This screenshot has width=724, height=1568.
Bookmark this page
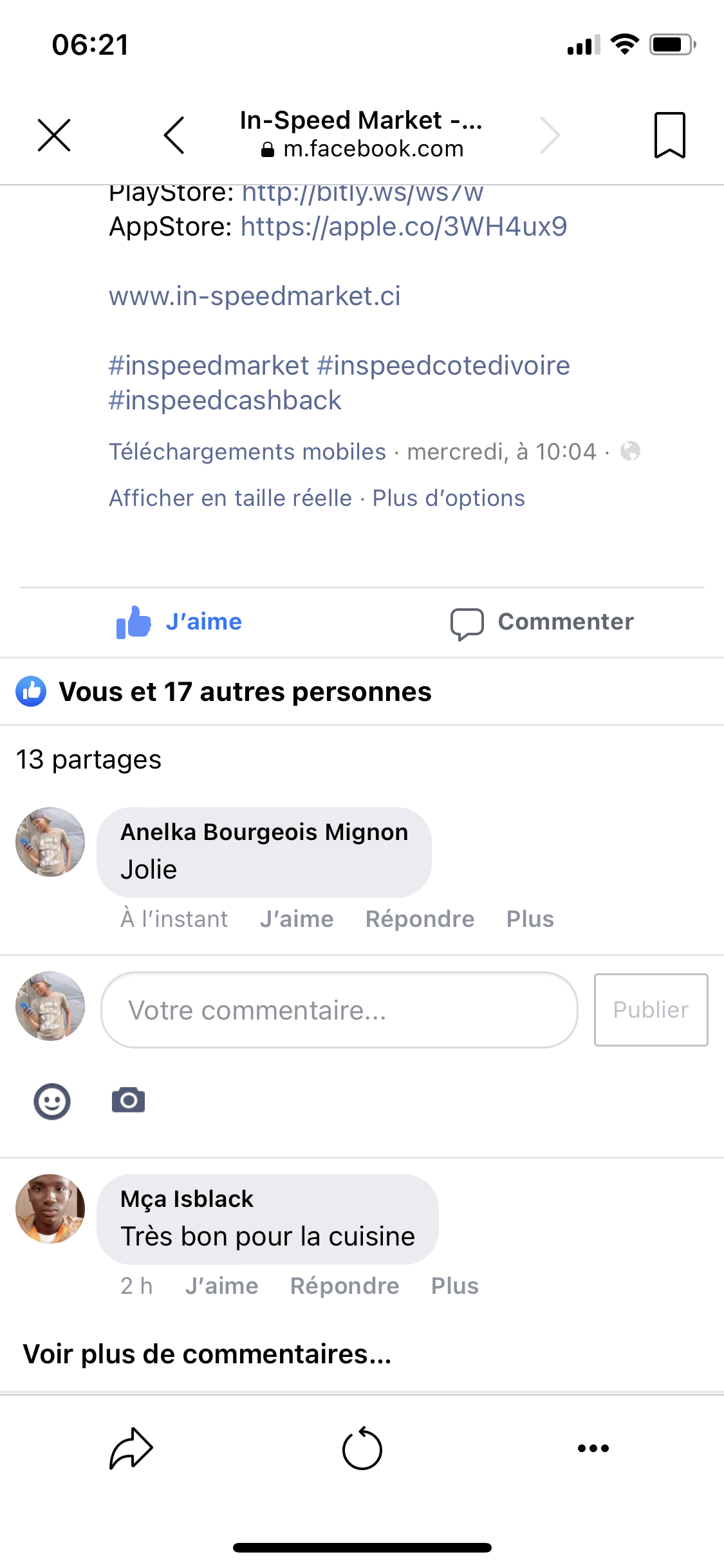(x=670, y=135)
